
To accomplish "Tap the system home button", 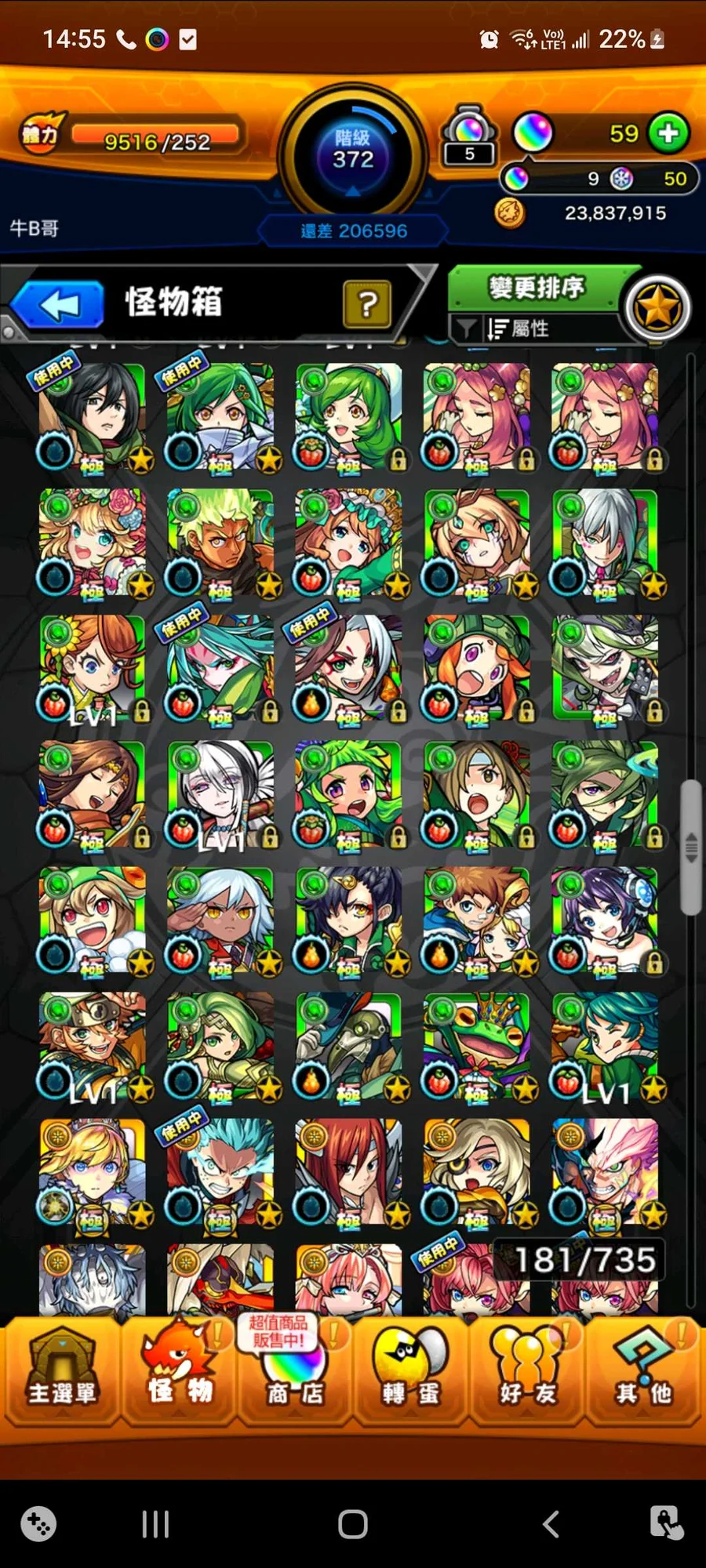I will (x=352, y=1524).
